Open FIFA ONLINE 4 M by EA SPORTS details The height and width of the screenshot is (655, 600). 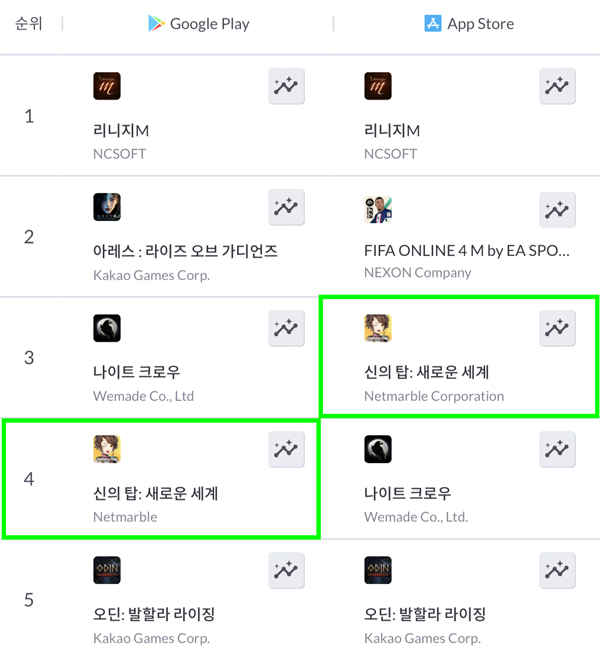pos(467,251)
